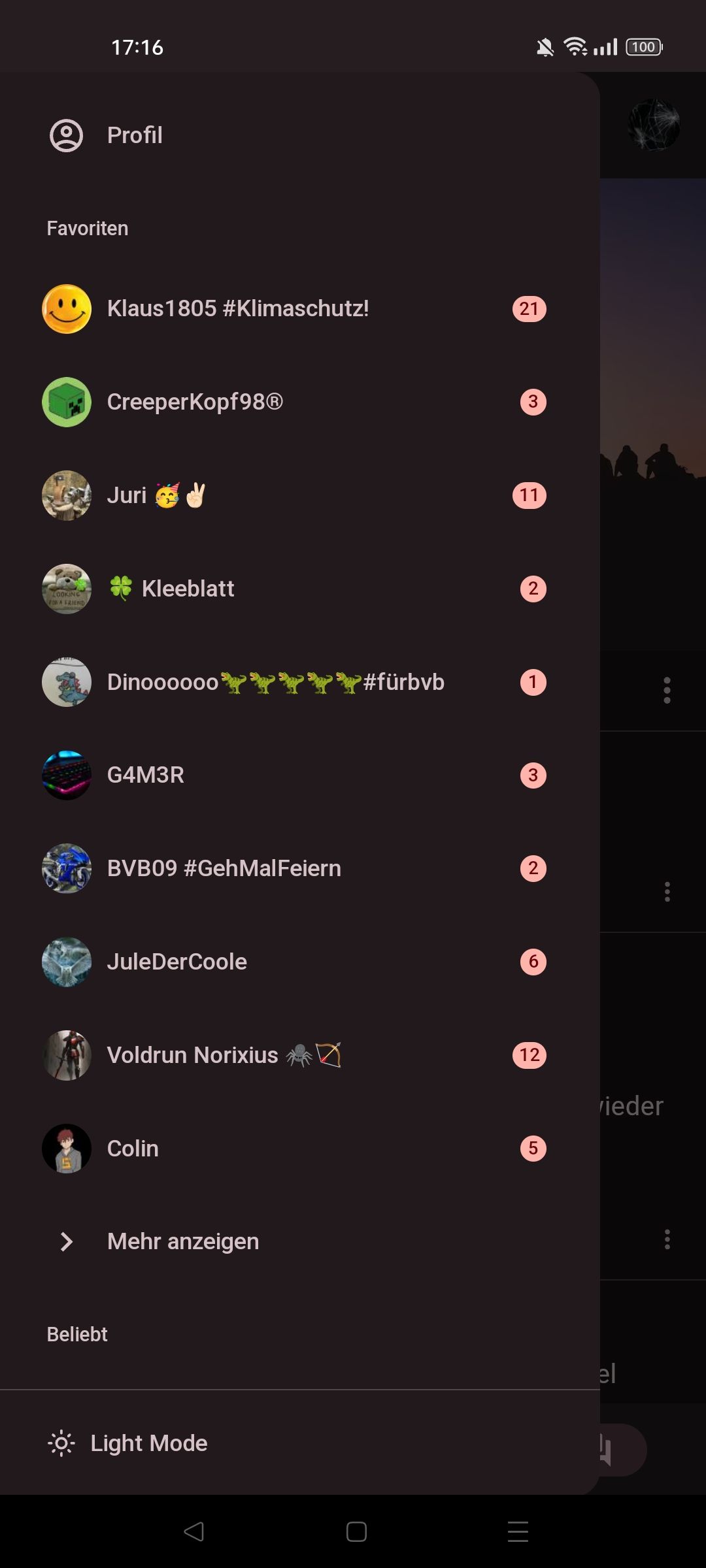Viewport: 706px width, 1568px height.
Task: Go back using the system back button
Action: click(x=193, y=1531)
